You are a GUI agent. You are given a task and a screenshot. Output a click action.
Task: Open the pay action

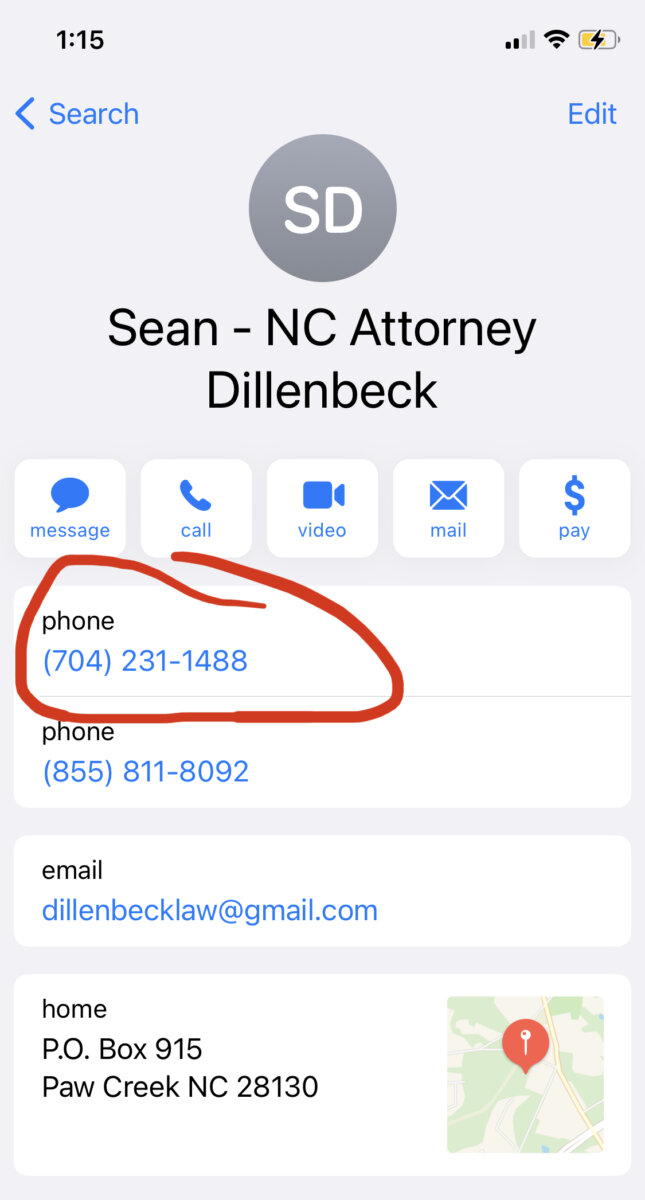[x=574, y=508]
